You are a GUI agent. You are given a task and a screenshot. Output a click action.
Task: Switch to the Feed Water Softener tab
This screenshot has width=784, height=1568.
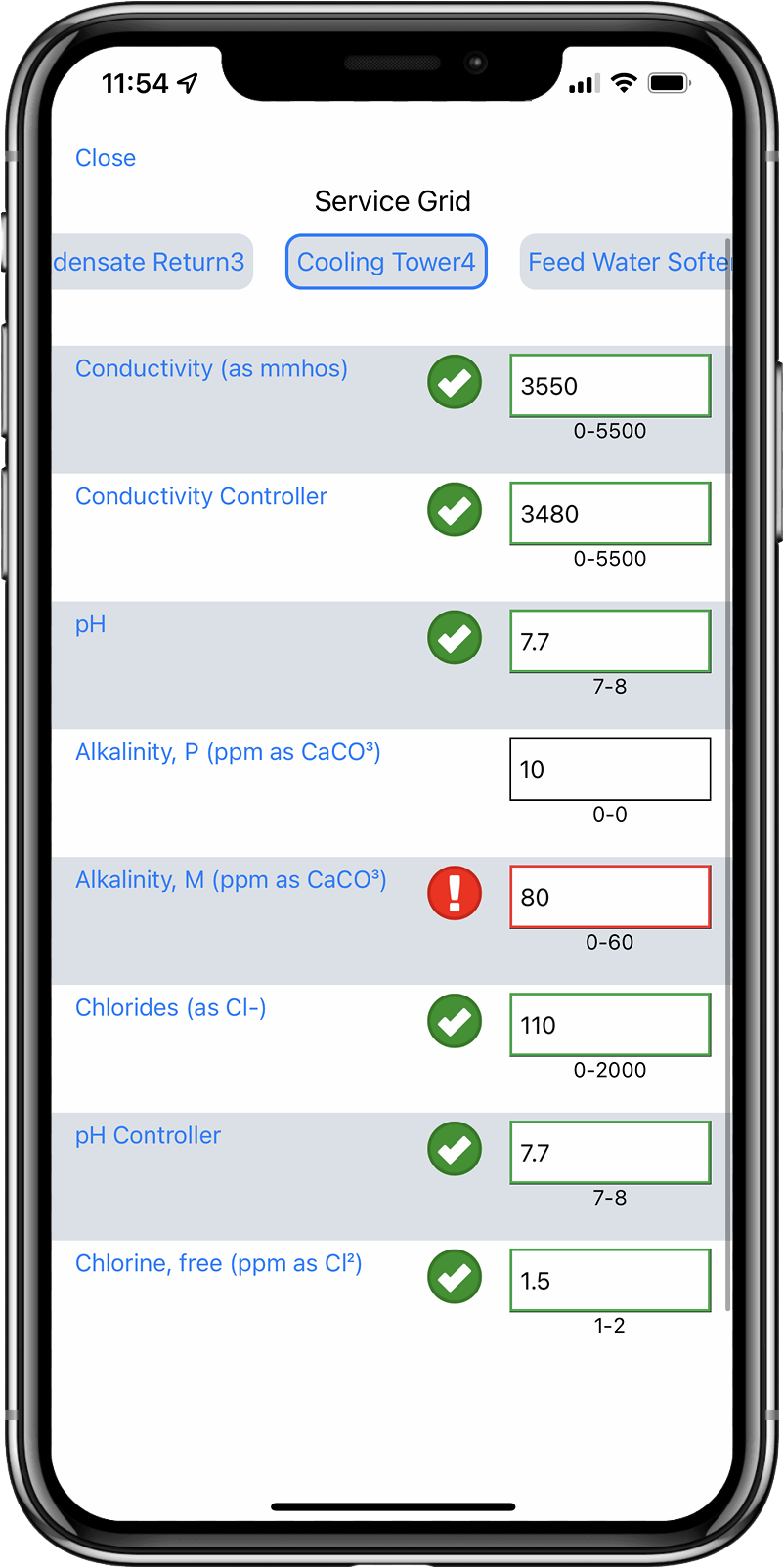click(x=628, y=262)
